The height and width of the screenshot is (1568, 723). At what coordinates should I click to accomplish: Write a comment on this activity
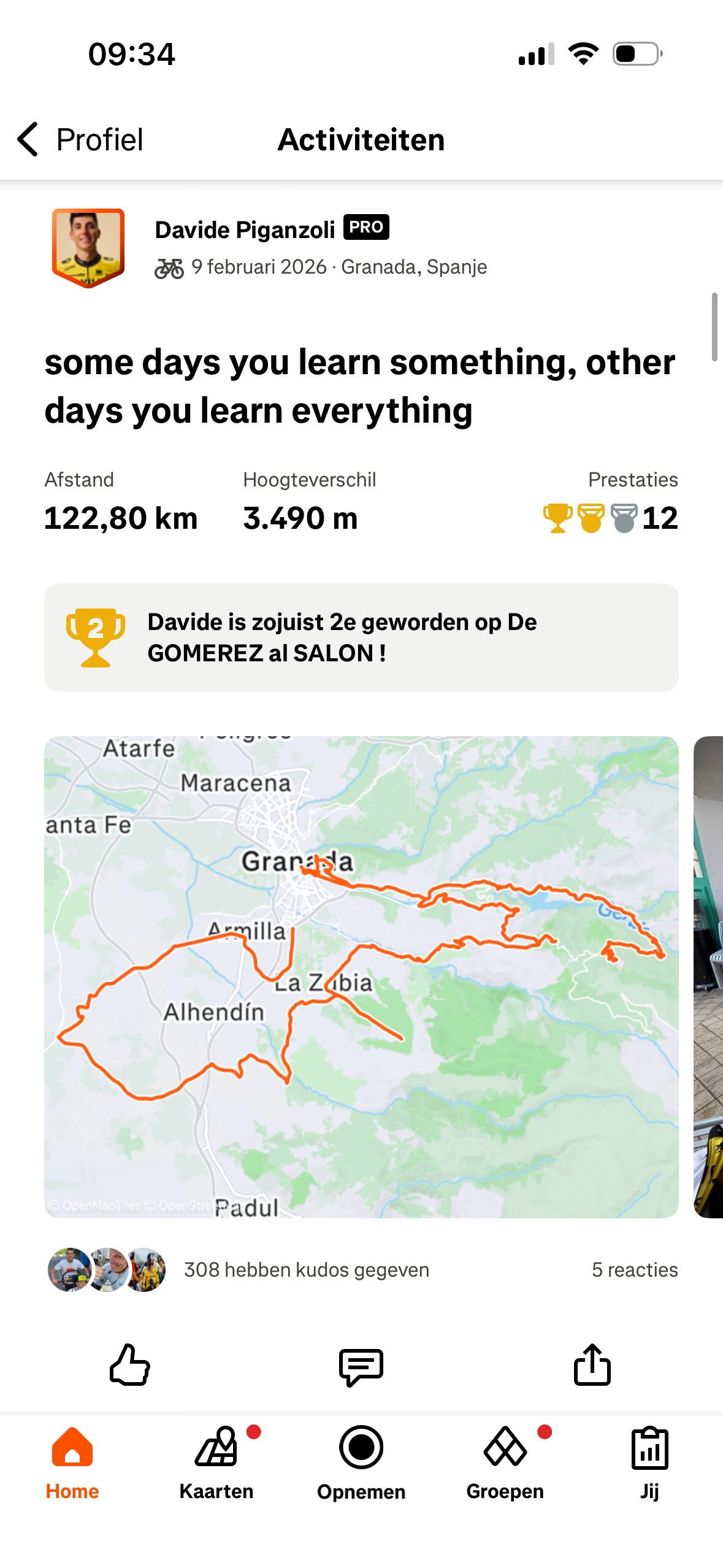(x=361, y=1366)
